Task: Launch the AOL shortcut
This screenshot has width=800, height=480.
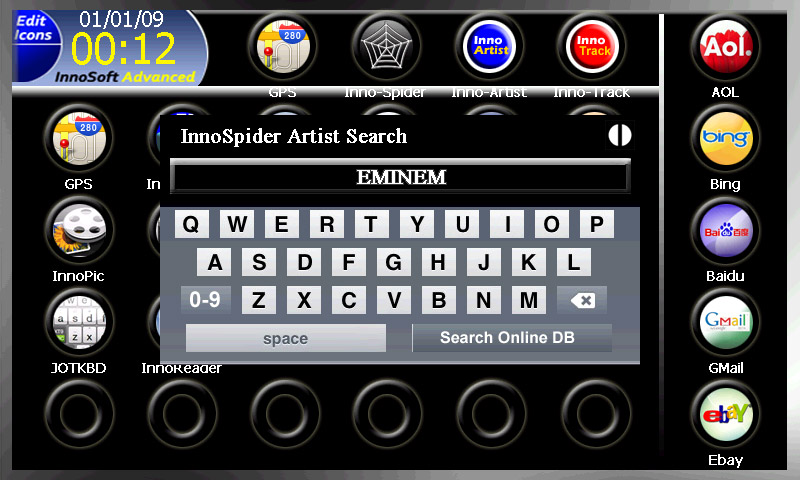Action: coord(724,46)
